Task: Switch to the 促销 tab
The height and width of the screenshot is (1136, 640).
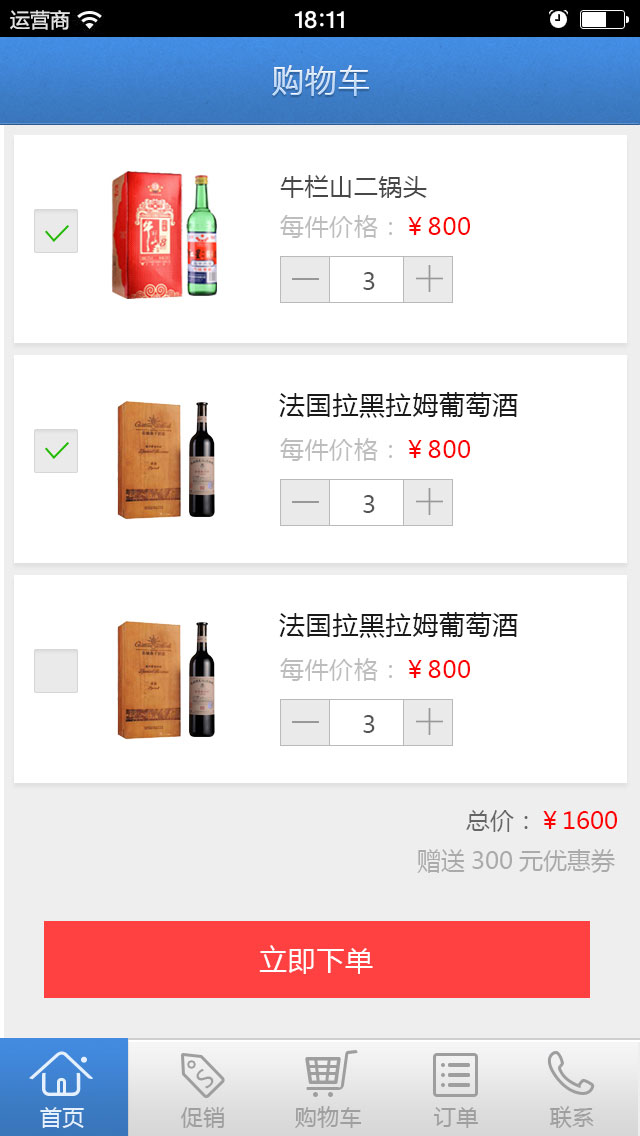Action: pyautogui.click(x=202, y=1087)
